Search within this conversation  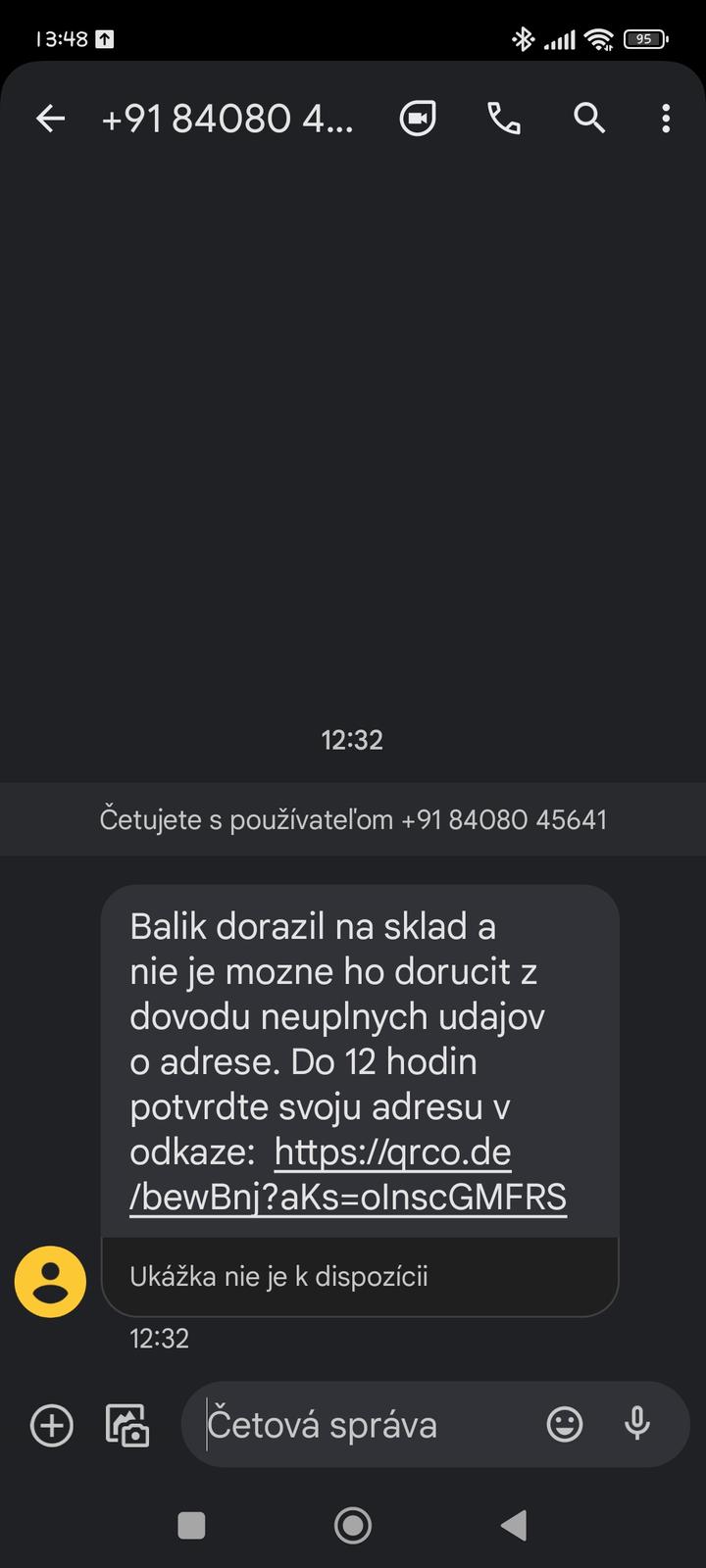click(x=589, y=119)
